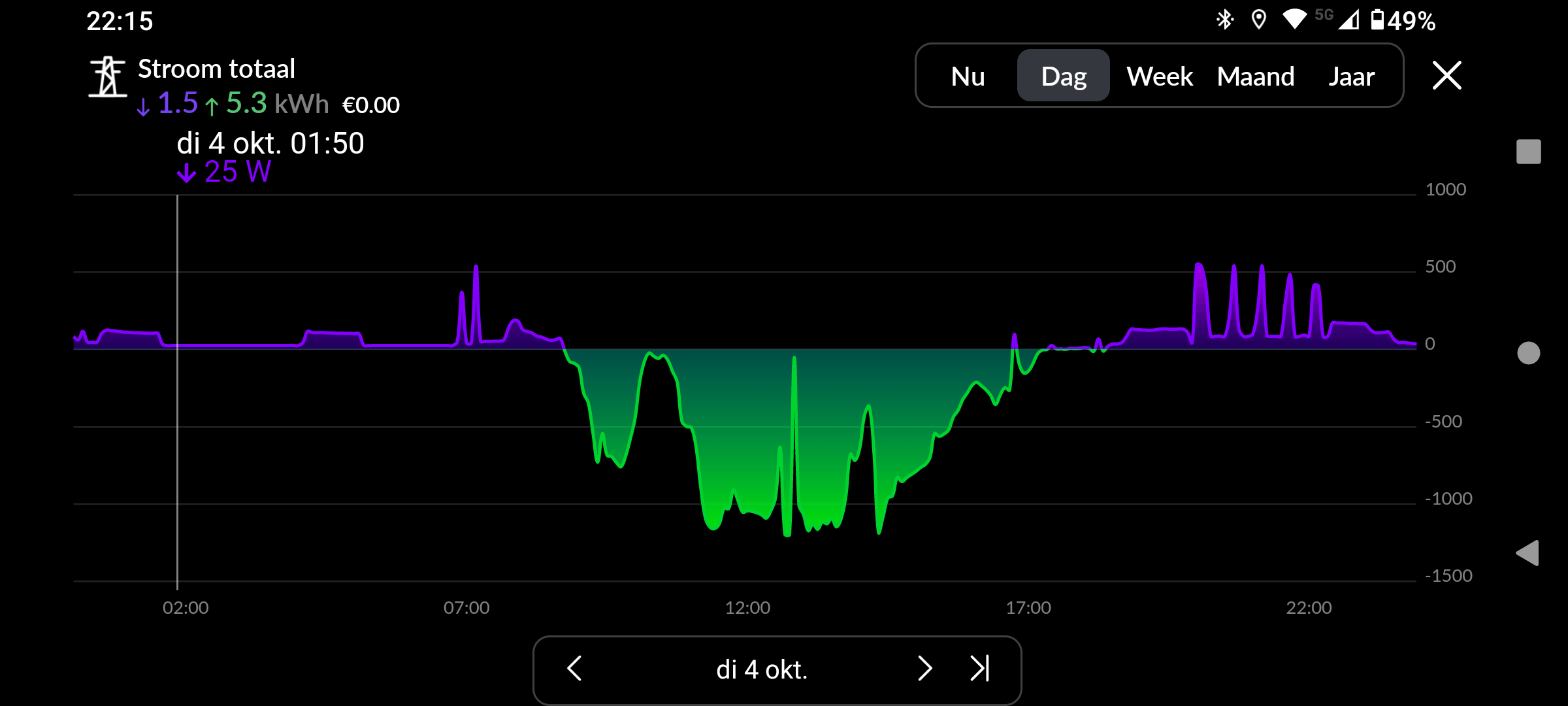Select the Dag time range

(x=1063, y=76)
